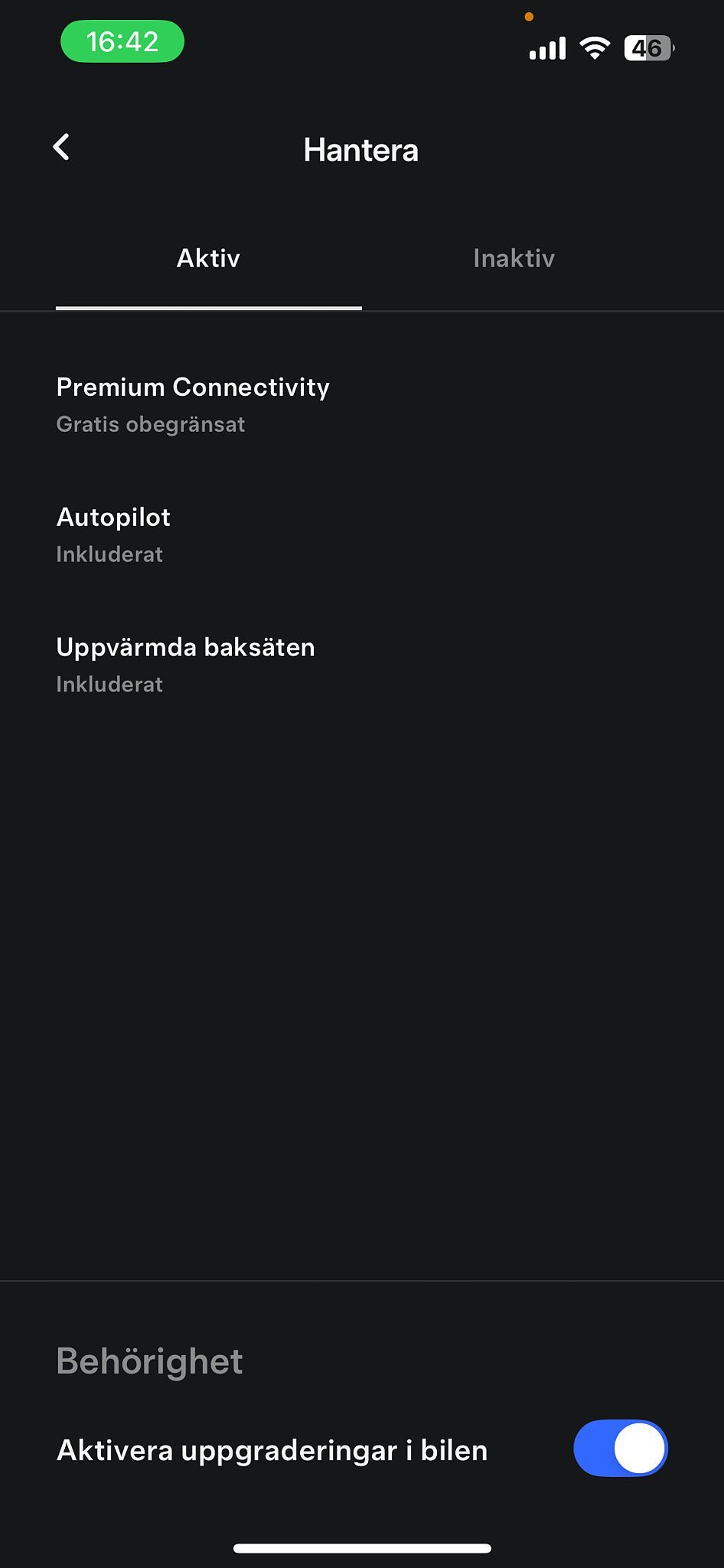Screen dimensions: 724x1568
Task: Open the Premium Connectivity row
Action: 193,404
